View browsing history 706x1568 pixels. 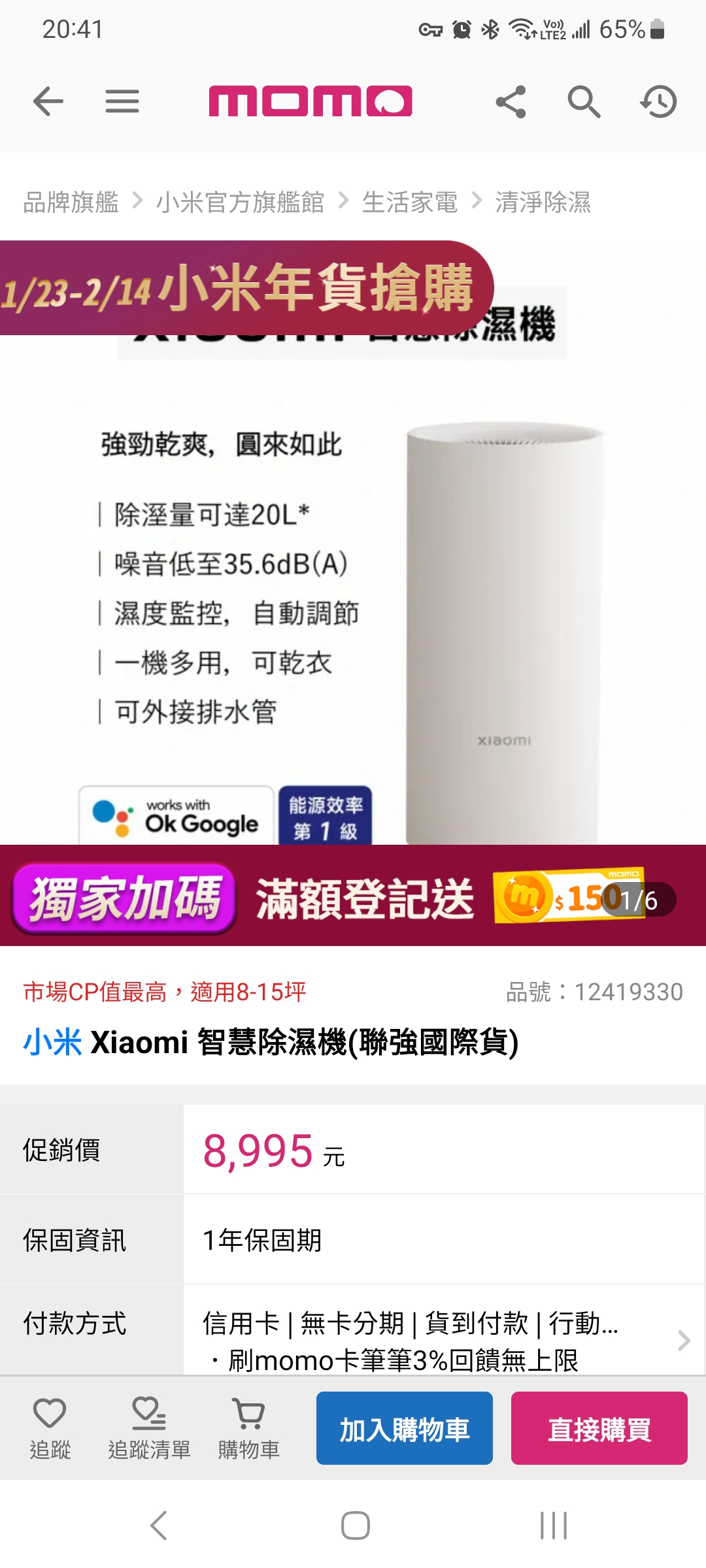(x=658, y=102)
